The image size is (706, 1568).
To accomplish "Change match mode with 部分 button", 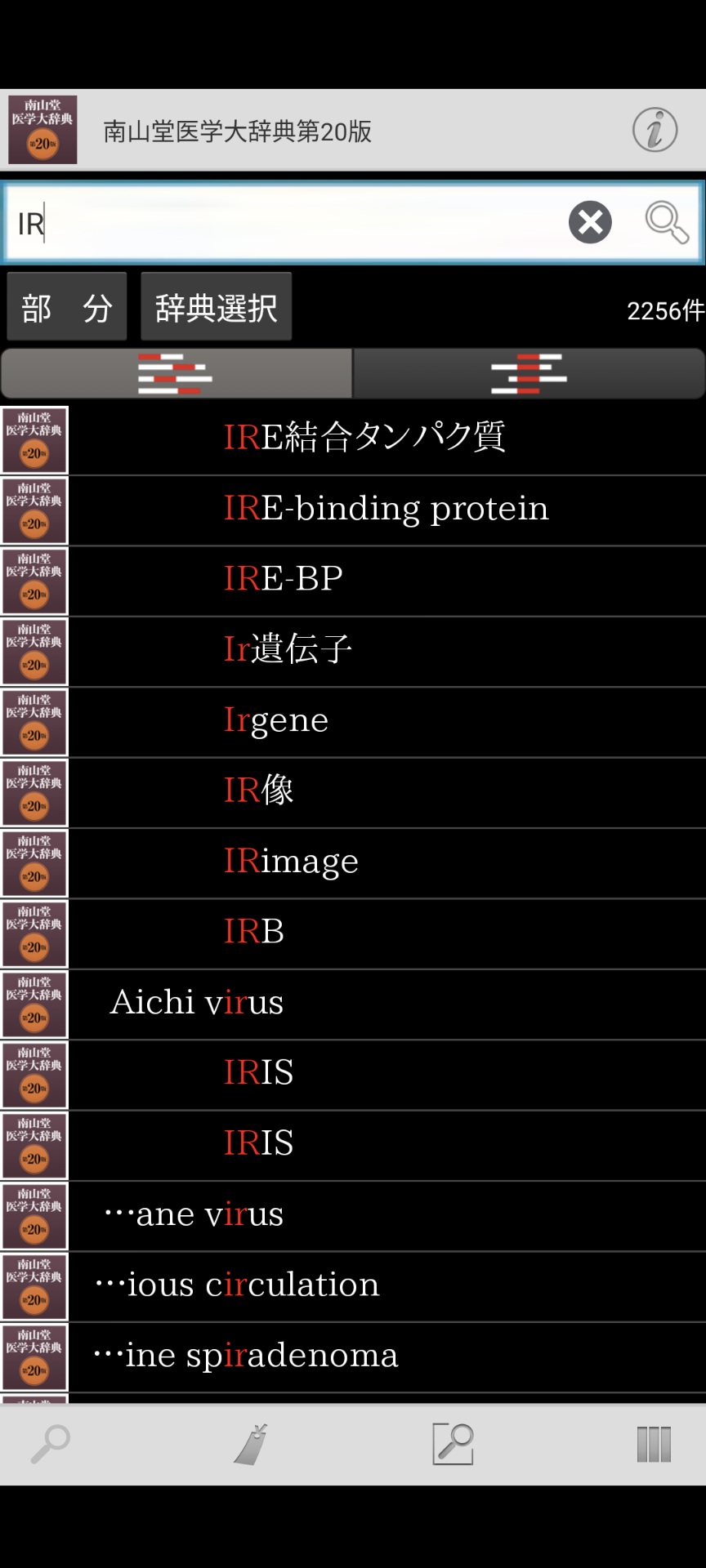I will pyautogui.click(x=67, y=307).
